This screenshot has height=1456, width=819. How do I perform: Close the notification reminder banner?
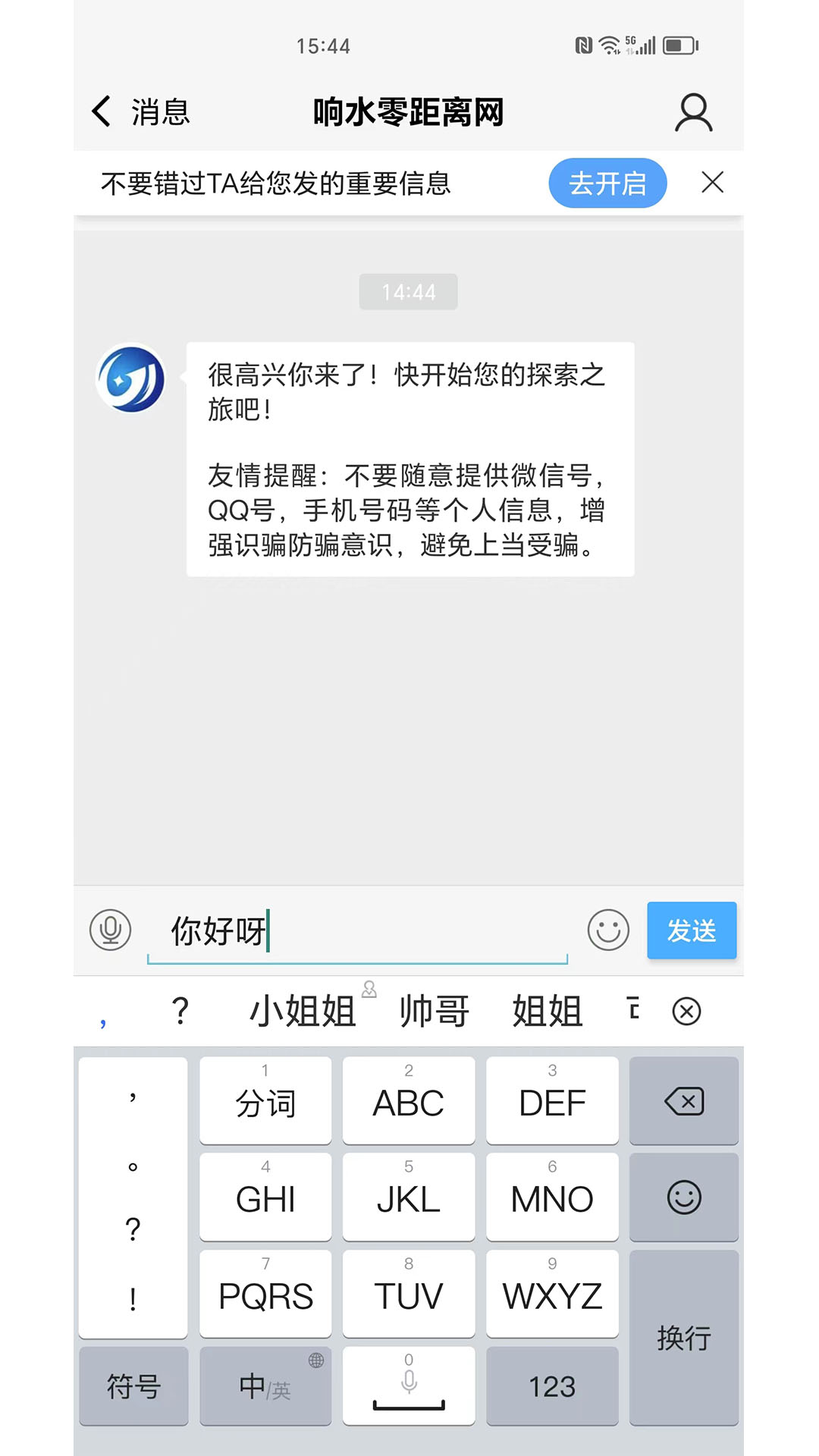tap(711, 183)
